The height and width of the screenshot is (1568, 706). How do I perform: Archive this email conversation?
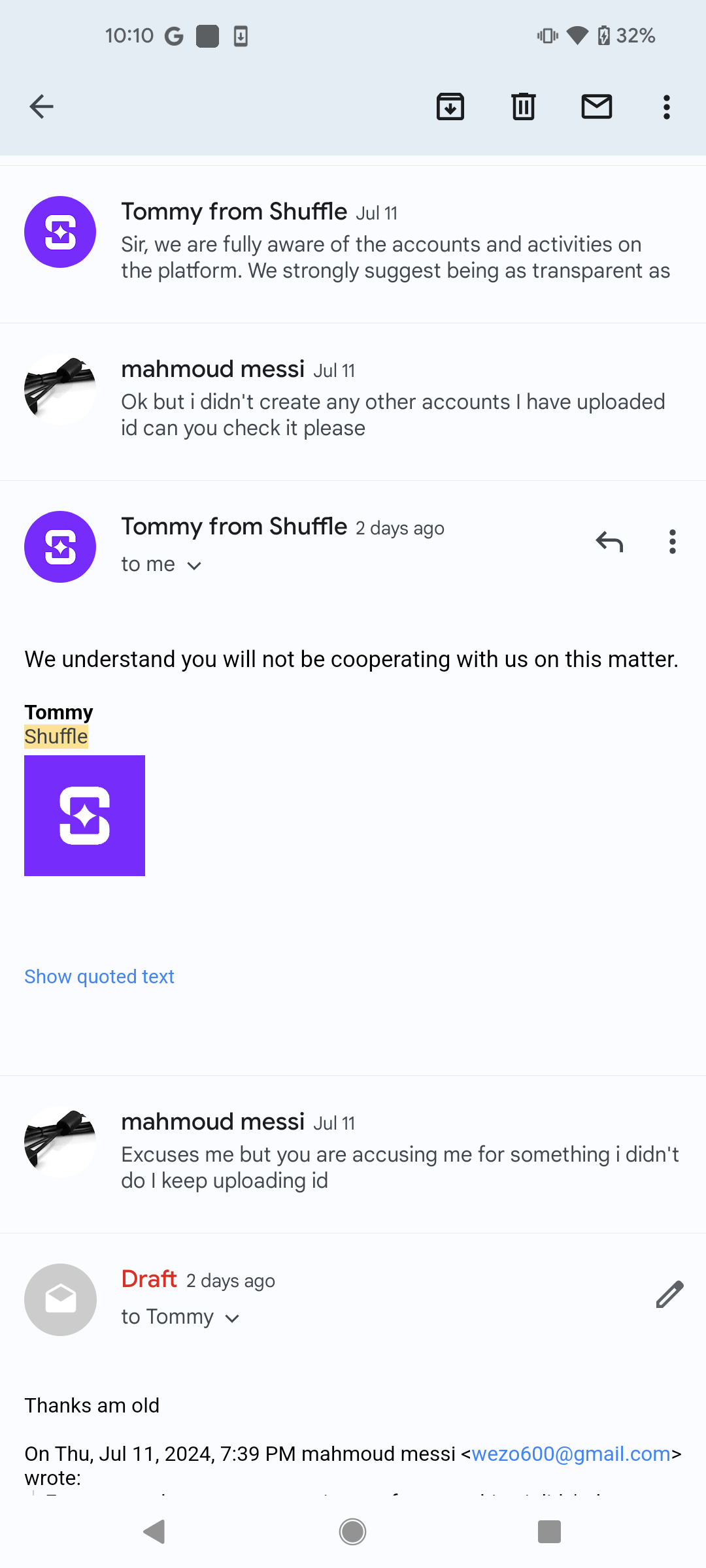point(450,106)
